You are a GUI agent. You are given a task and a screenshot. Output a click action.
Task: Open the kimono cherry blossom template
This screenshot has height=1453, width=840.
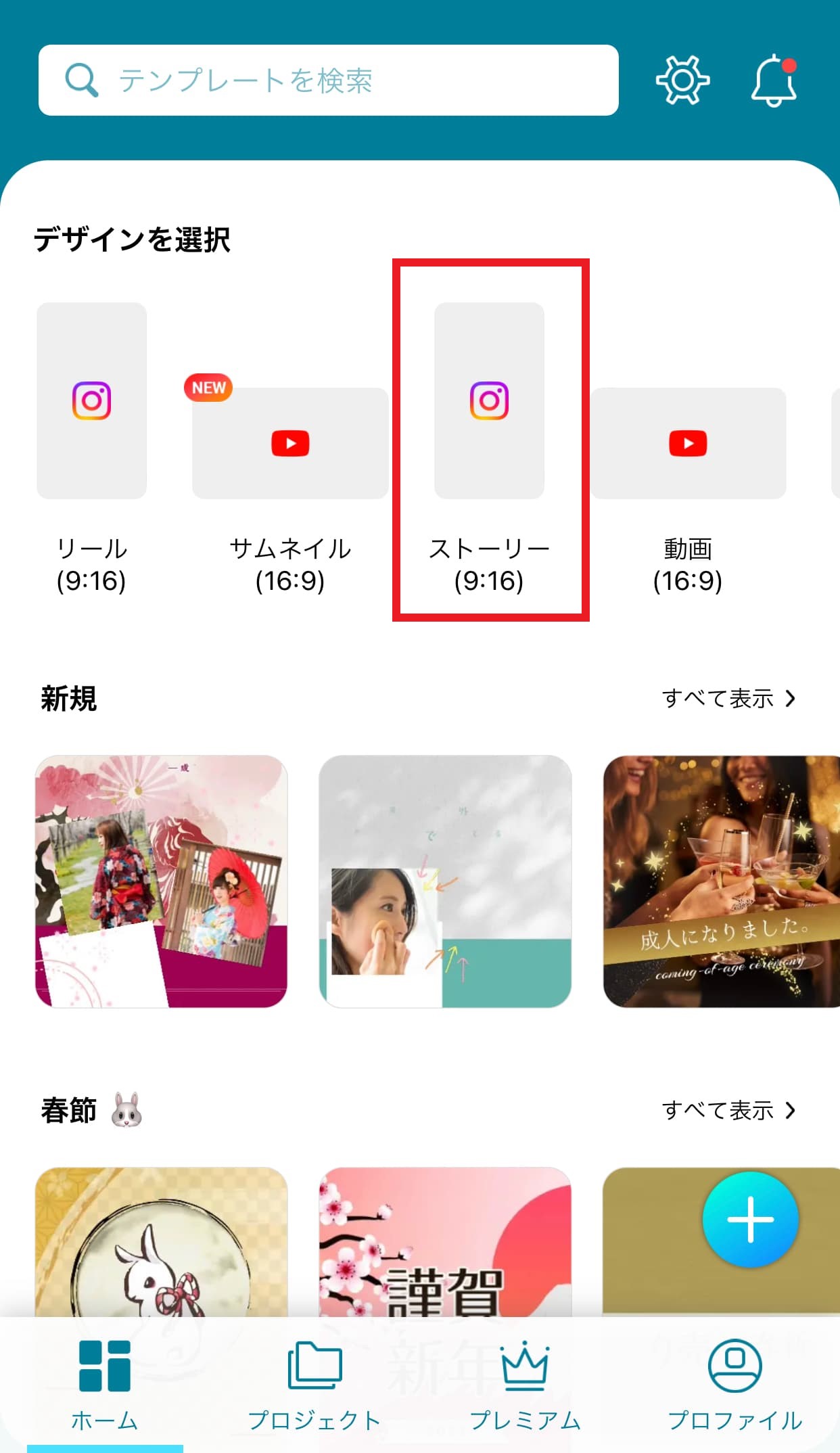[161, 881]
